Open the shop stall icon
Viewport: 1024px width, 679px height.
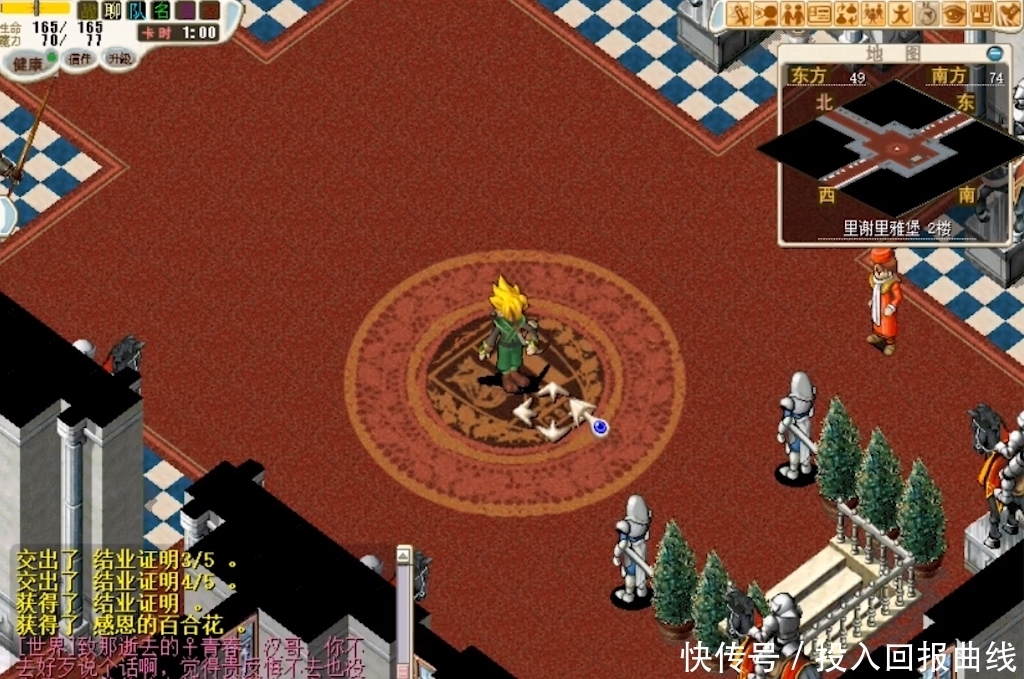point(981,14)
